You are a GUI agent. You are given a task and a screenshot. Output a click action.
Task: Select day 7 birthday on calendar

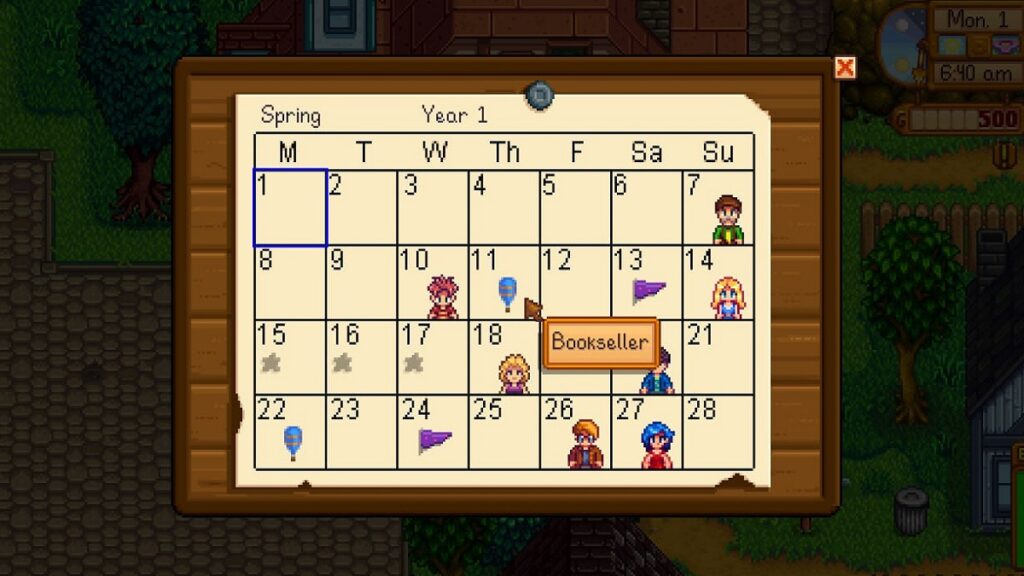728,219
